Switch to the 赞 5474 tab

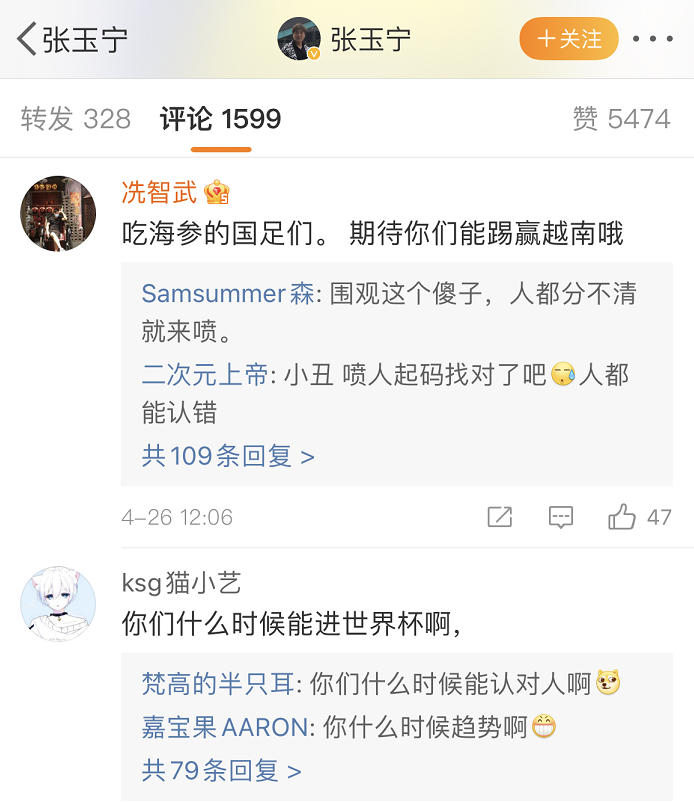(x=621, y=119)
